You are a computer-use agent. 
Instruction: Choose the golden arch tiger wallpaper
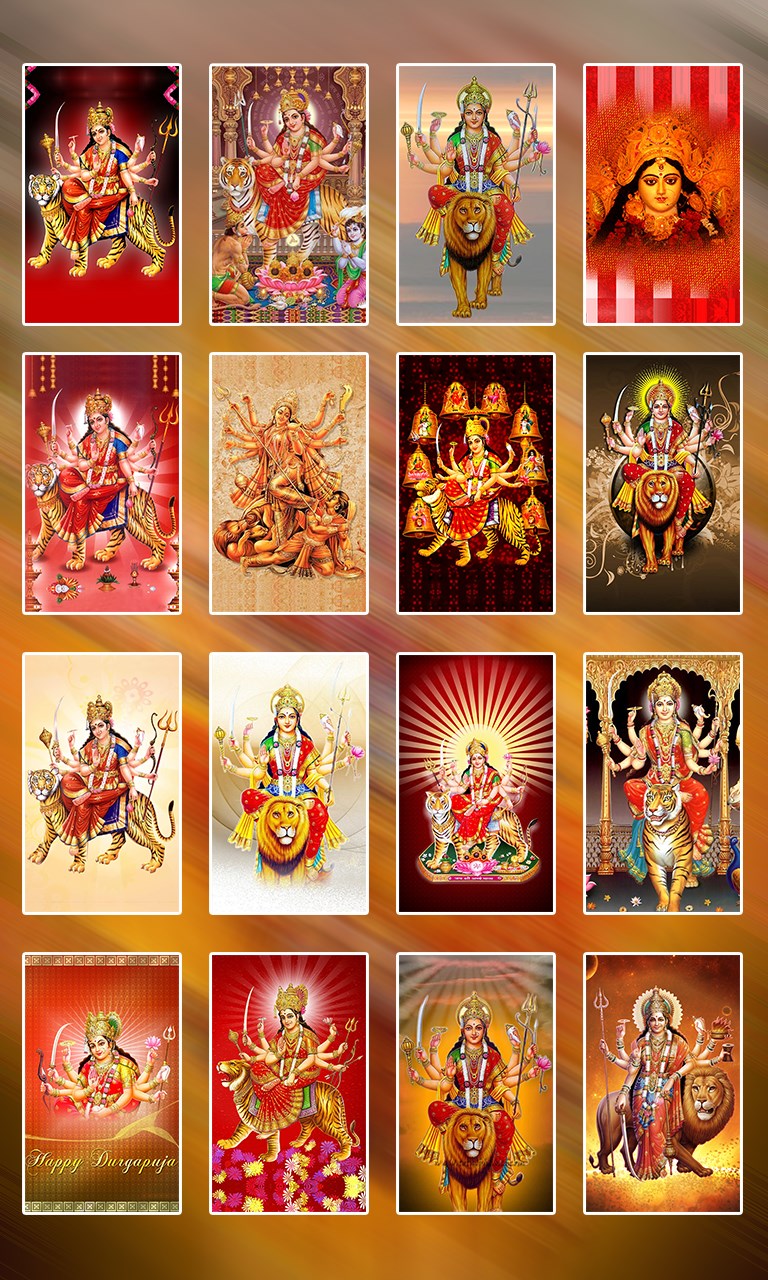click(x=663, y=783)
